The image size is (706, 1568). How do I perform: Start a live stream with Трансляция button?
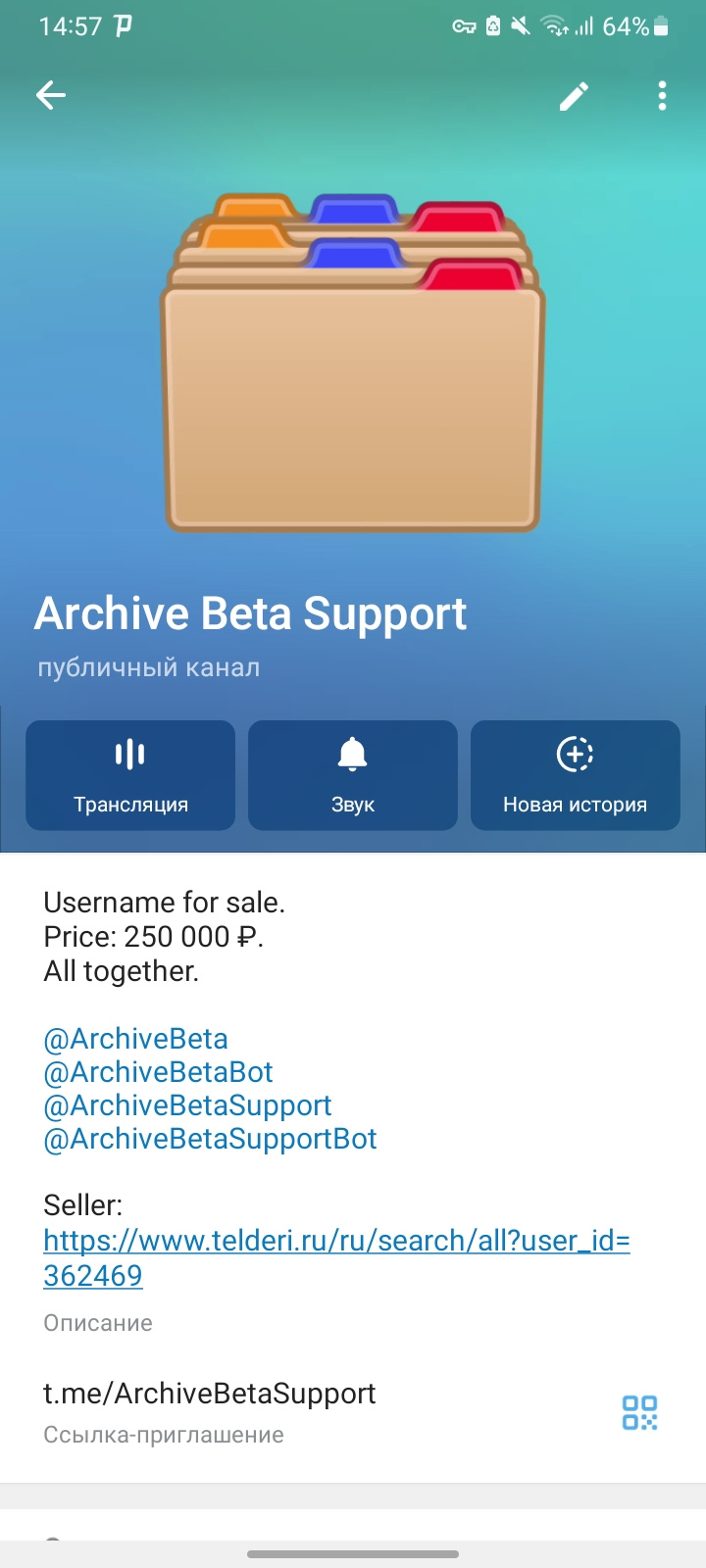point(130,775)
